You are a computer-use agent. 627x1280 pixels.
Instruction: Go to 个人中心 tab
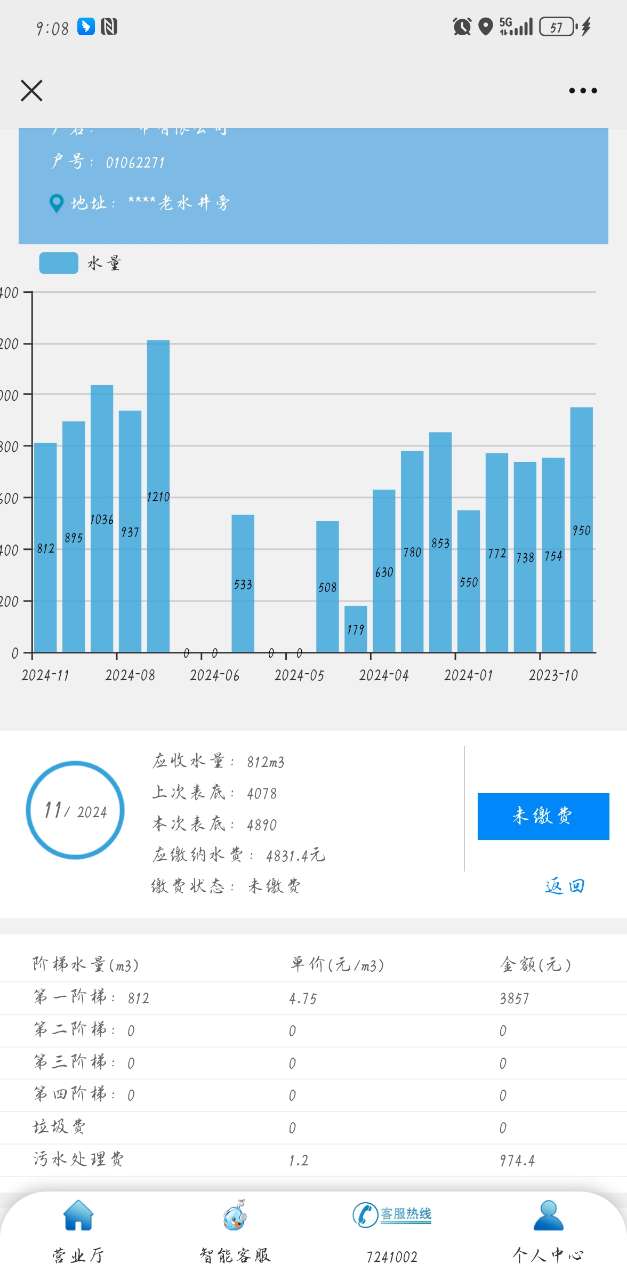point(548,1232)
